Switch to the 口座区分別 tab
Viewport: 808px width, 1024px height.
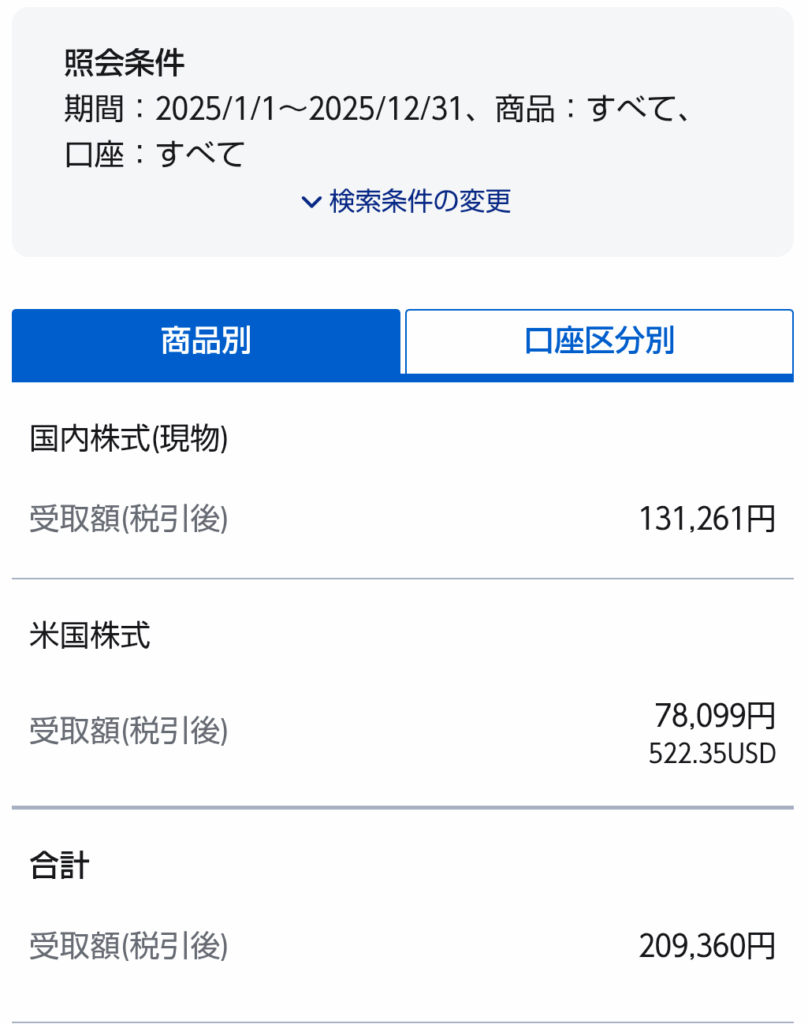click(x=599, y=342)
